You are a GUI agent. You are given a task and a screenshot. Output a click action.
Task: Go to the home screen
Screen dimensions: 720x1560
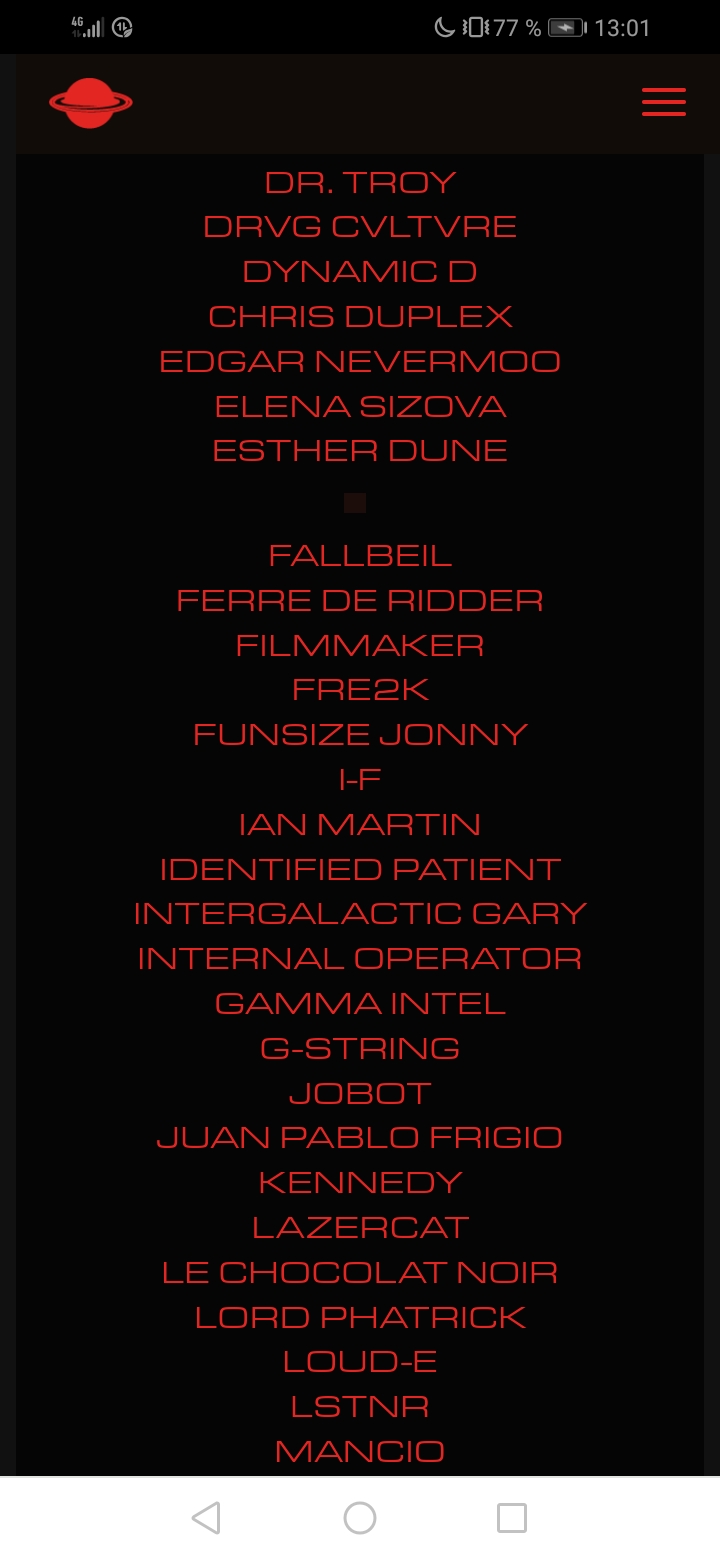click(360, 1518)
